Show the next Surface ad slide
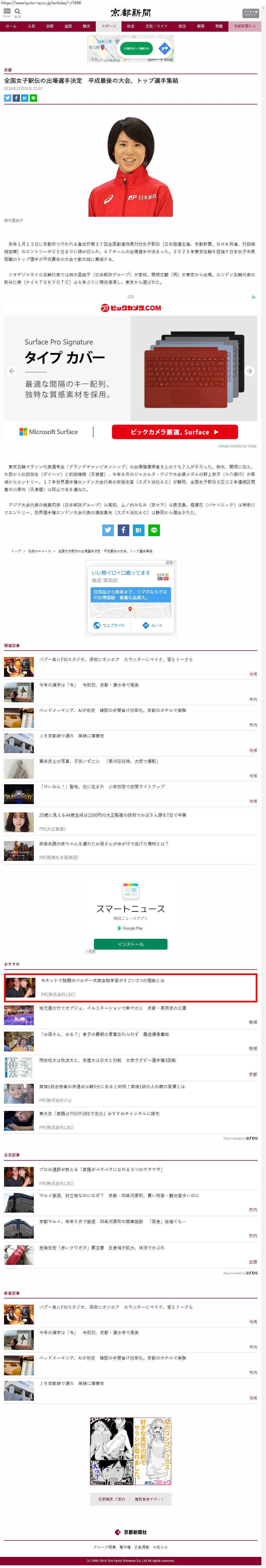The image size is (266, 1568). pyautogui.click(x=249, y=371)
